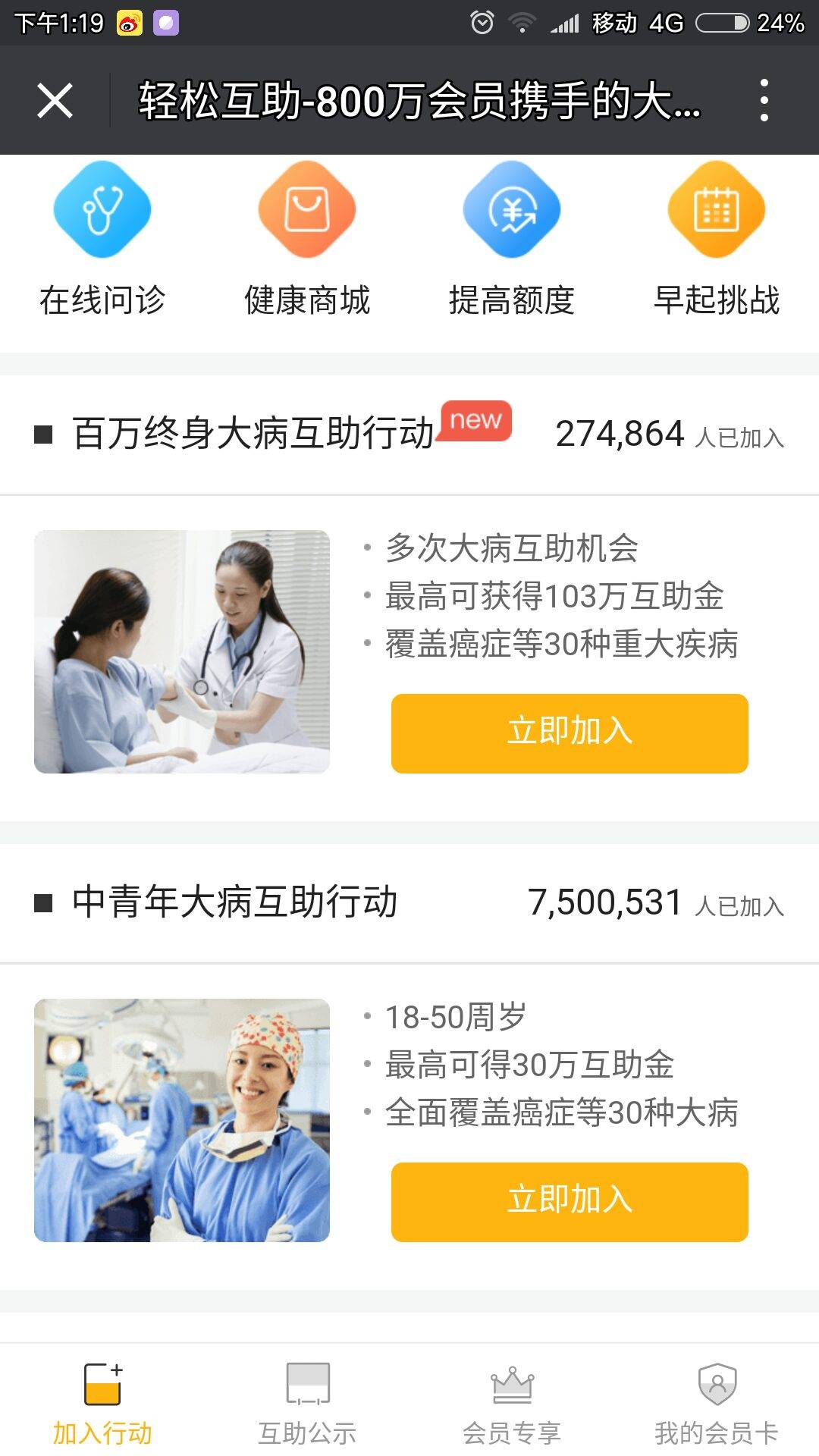Viewport: 819px width, 1456px height.
Task: Switch to the 加入行动 tab
Action: (x=102, y=1401)
